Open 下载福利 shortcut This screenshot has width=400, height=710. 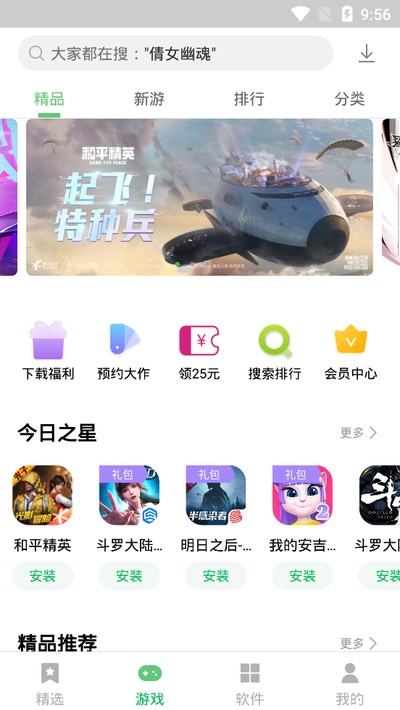coord(48,350)
